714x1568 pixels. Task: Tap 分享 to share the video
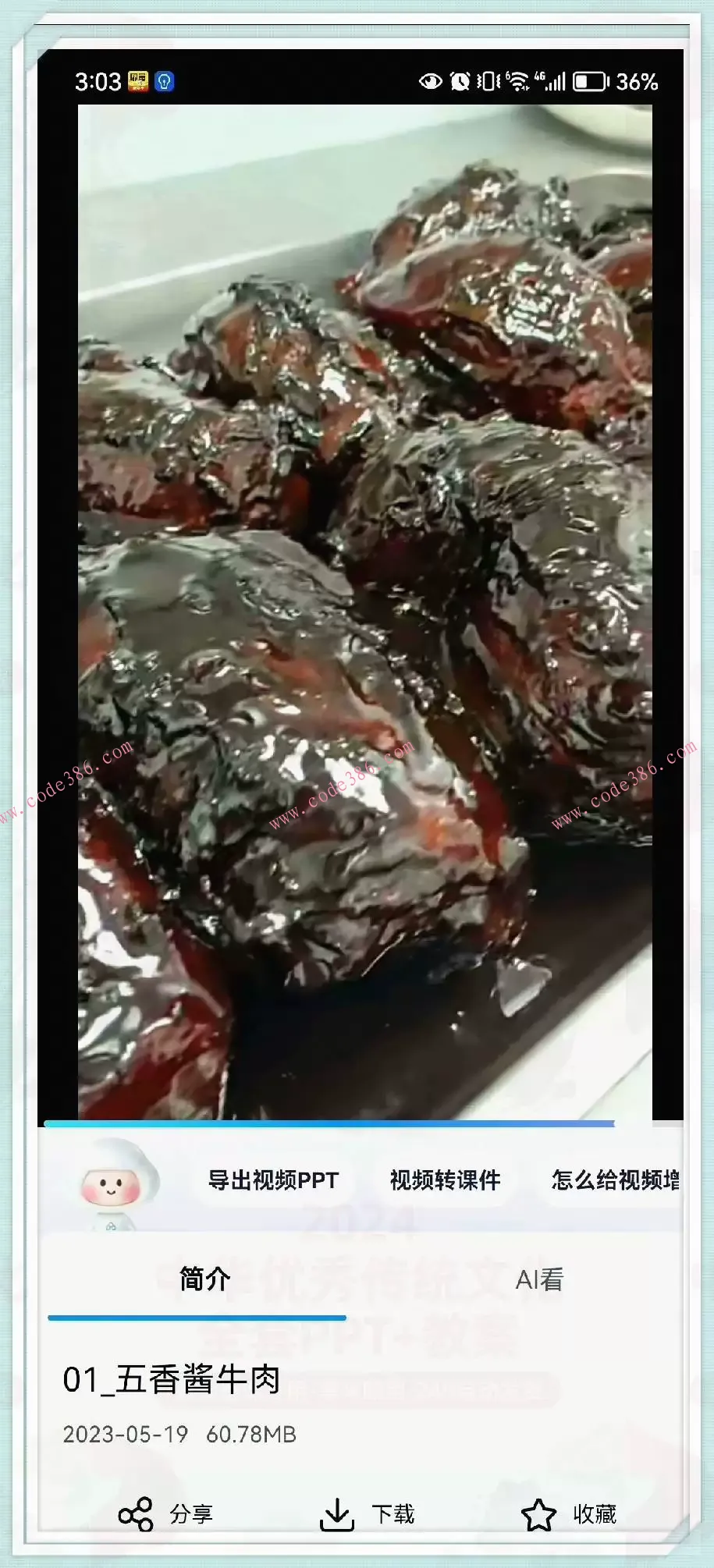point(191,1512)
